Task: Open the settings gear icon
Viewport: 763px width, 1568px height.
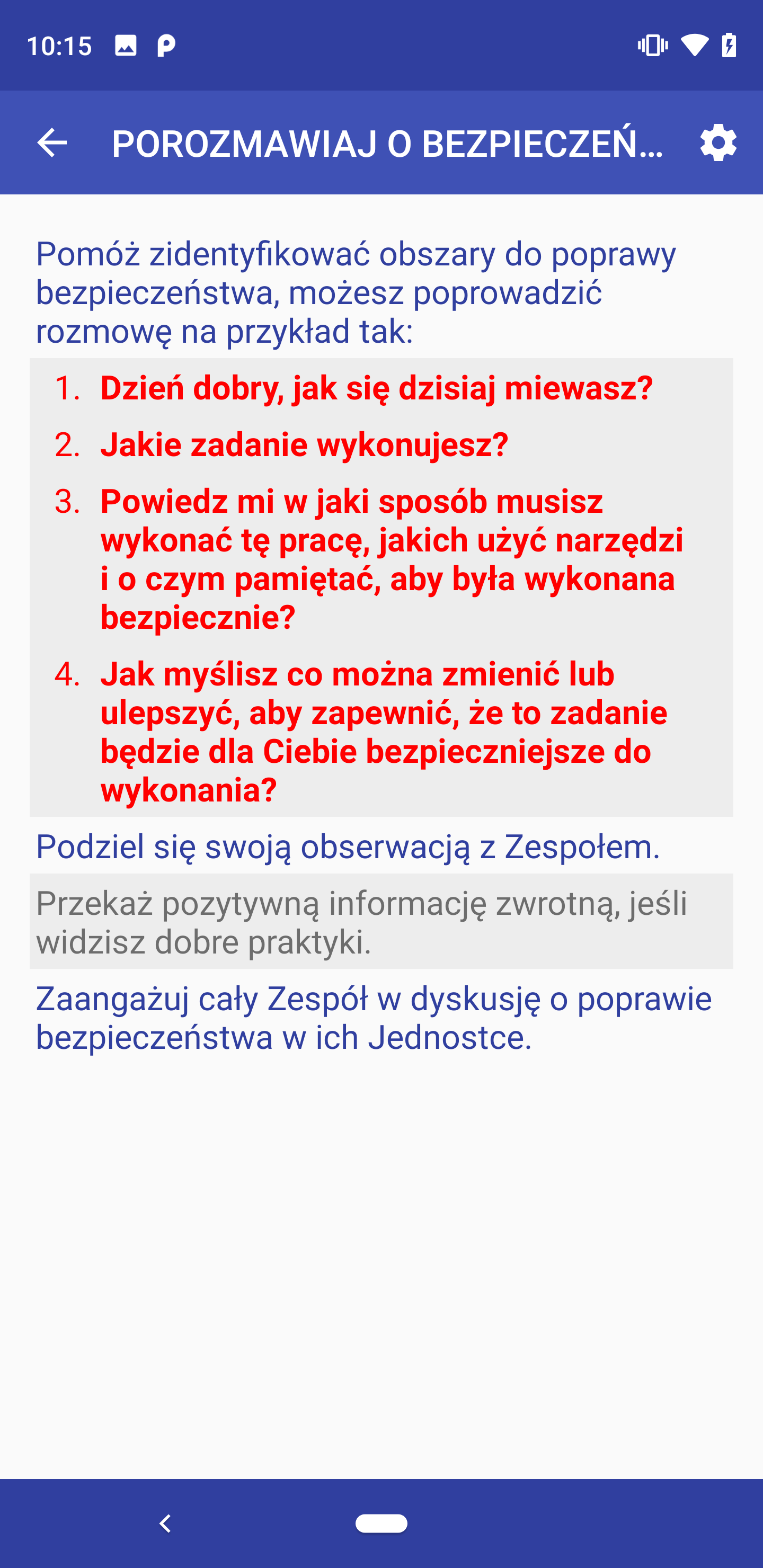Action: point(718,143)
